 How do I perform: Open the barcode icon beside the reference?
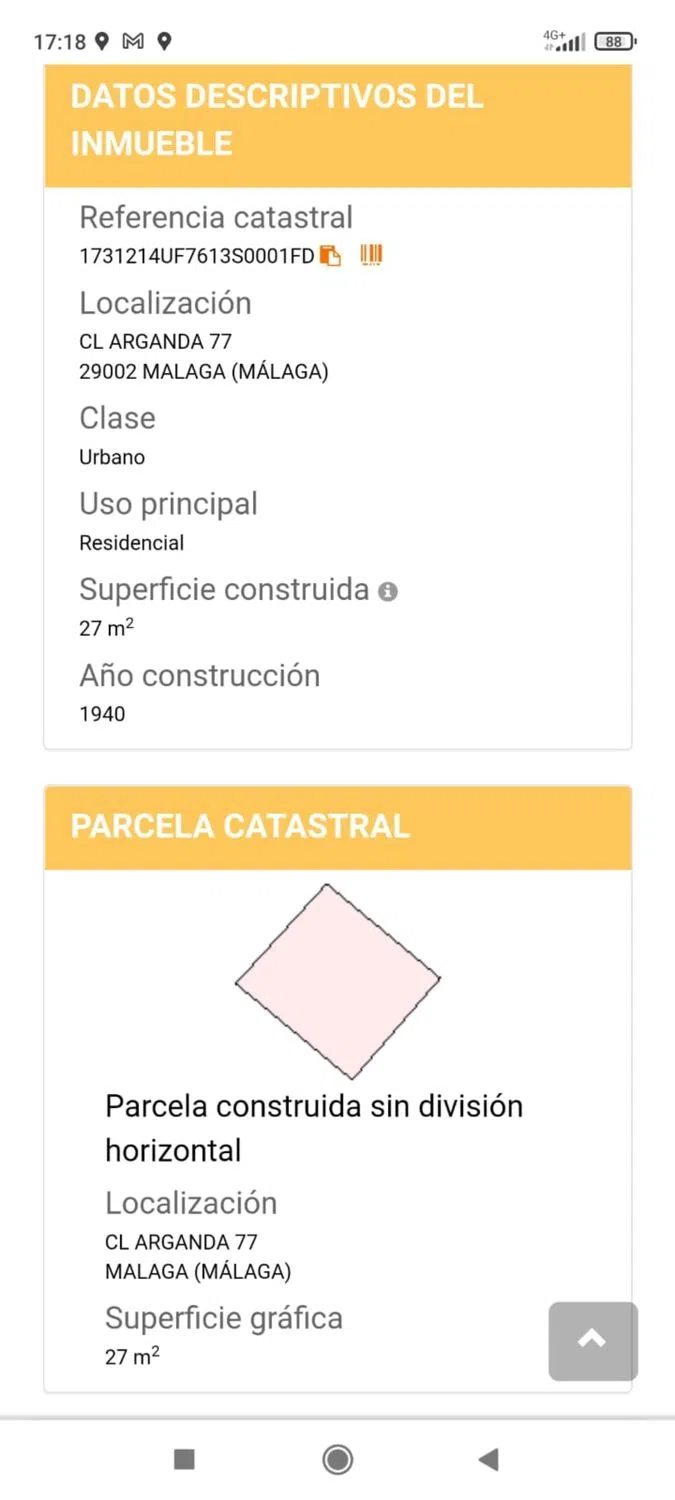tap(372, 255)
